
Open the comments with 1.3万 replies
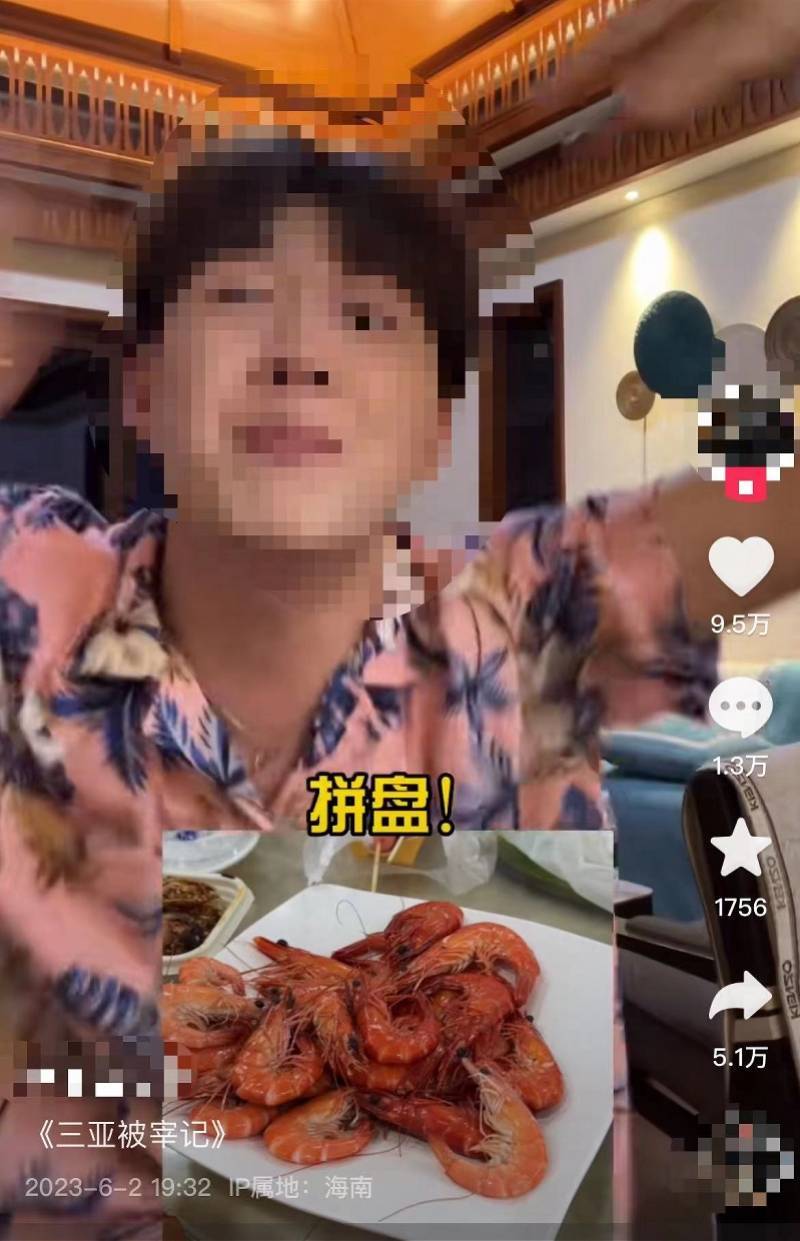click(741, 707)
